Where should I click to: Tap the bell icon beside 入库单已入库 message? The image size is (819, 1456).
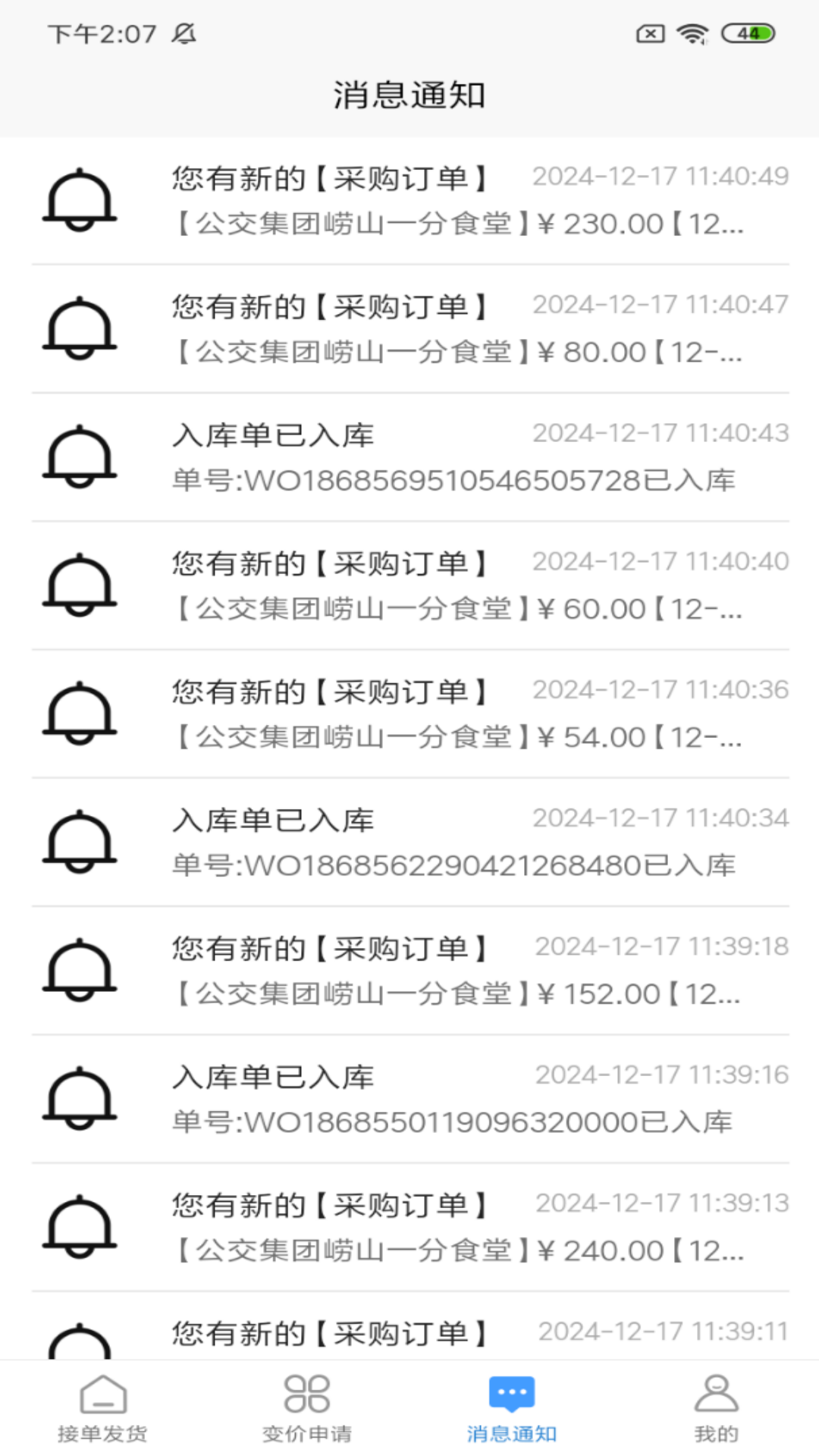[81, 459]
